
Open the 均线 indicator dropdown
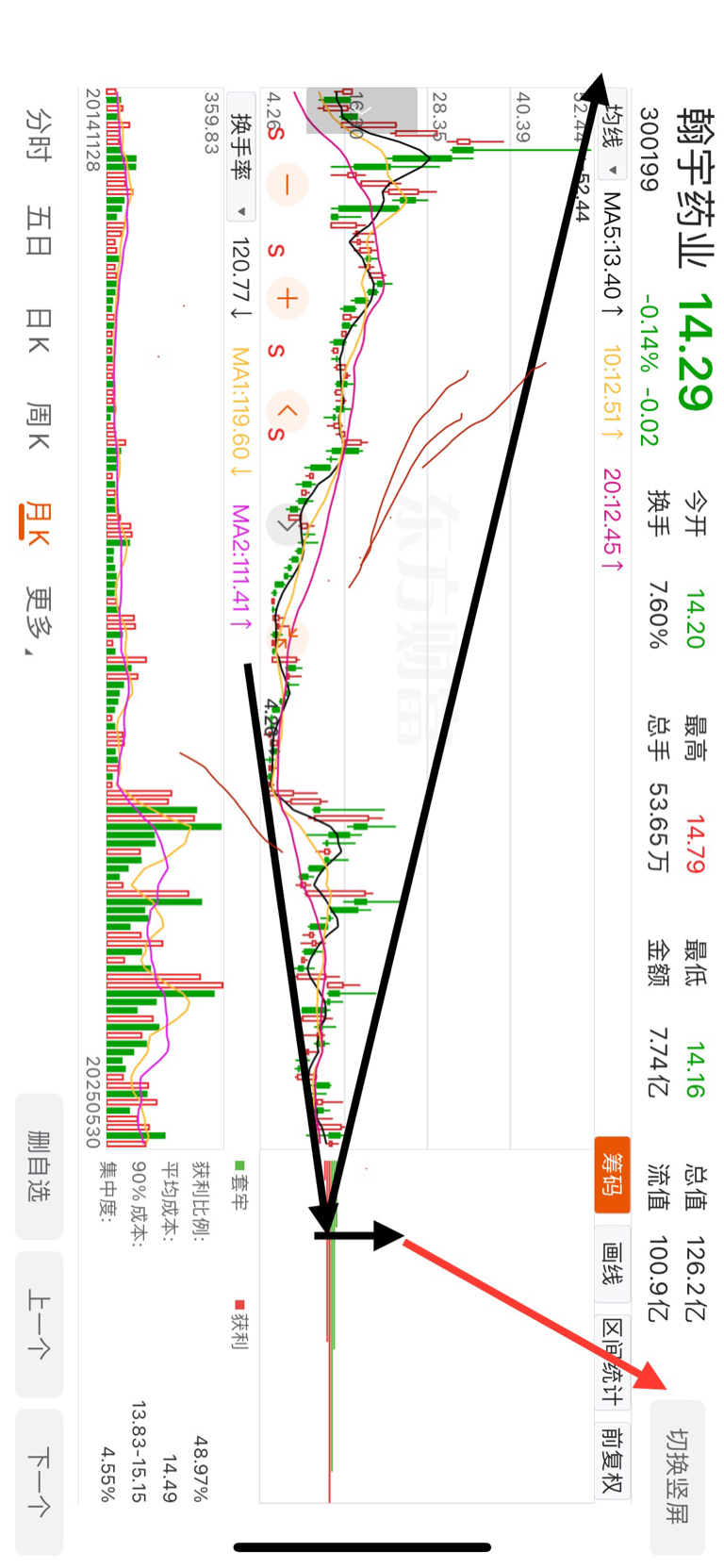point(614,140)
